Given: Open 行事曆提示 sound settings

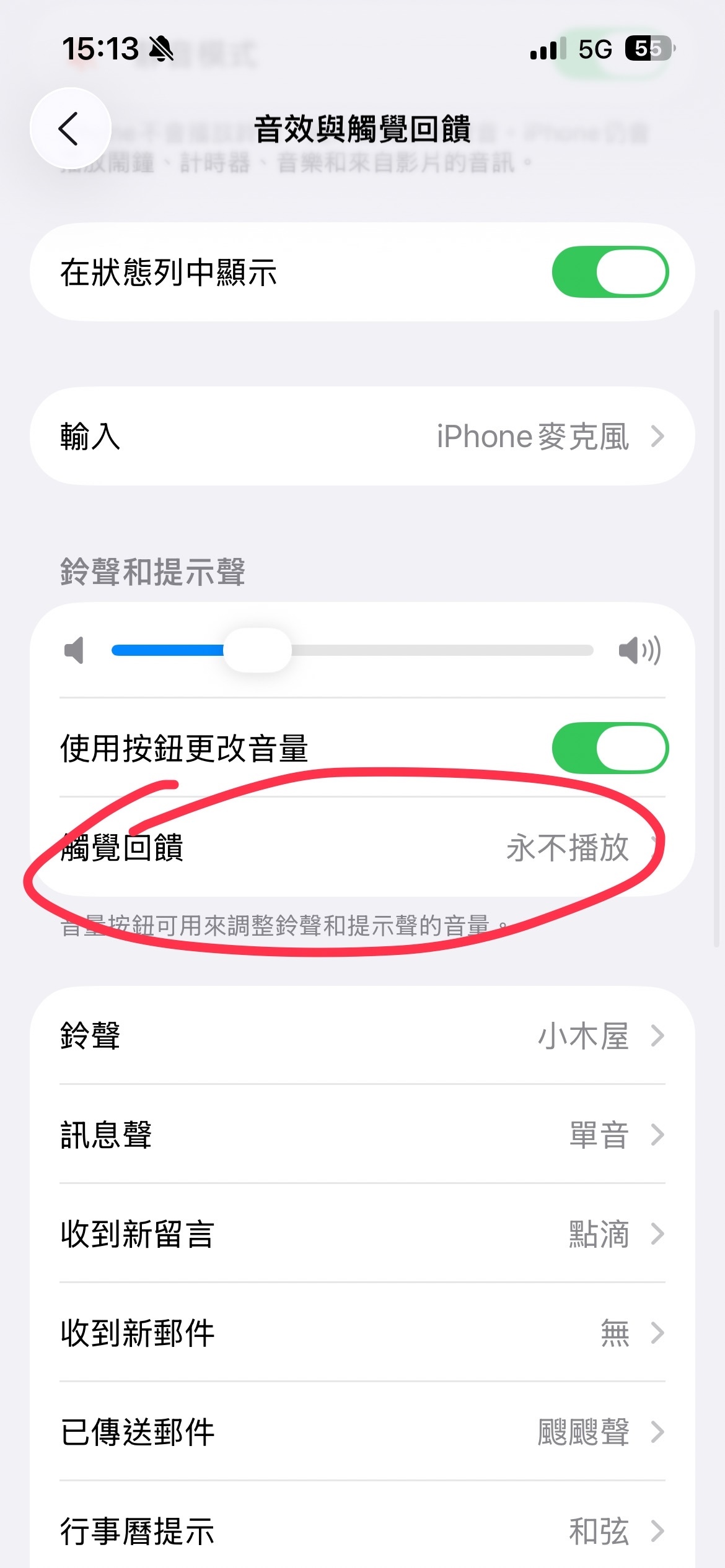Looking at the screenshot, I should pos(362,1531).
